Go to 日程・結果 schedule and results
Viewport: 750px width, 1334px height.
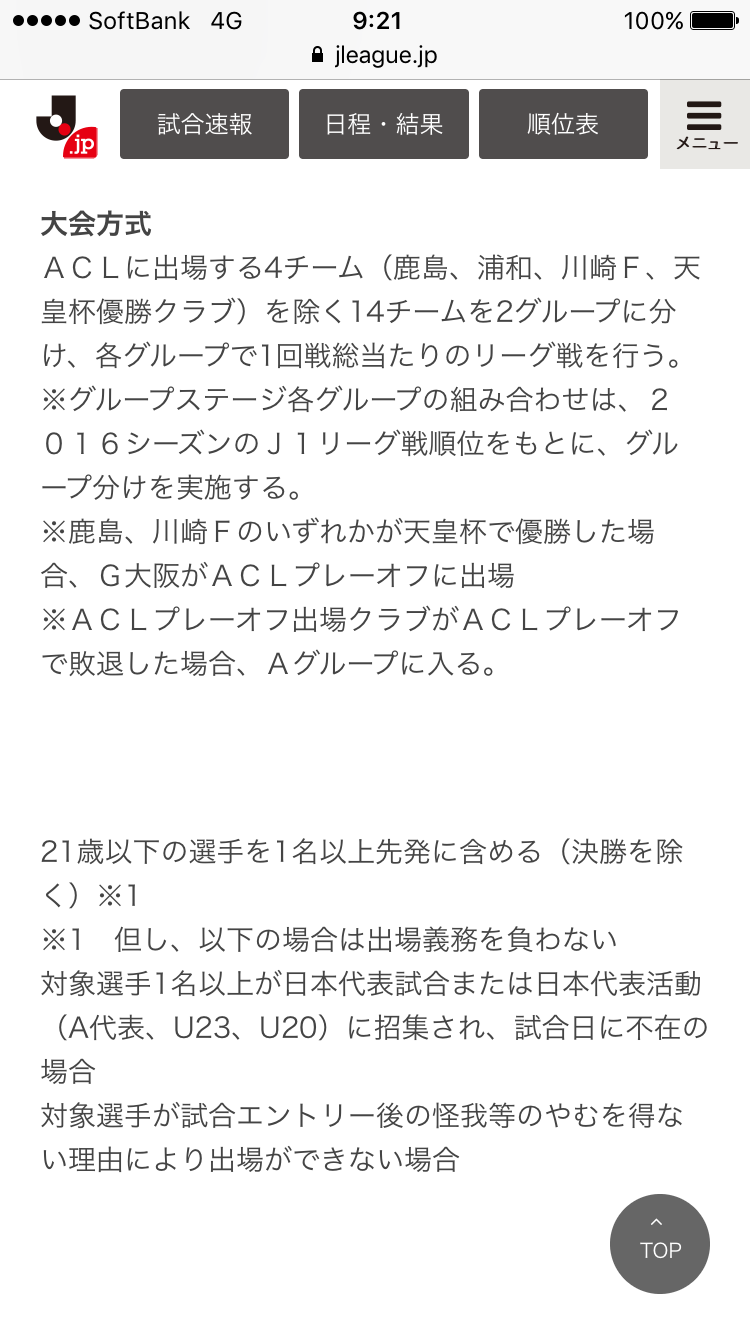point(384,124)
